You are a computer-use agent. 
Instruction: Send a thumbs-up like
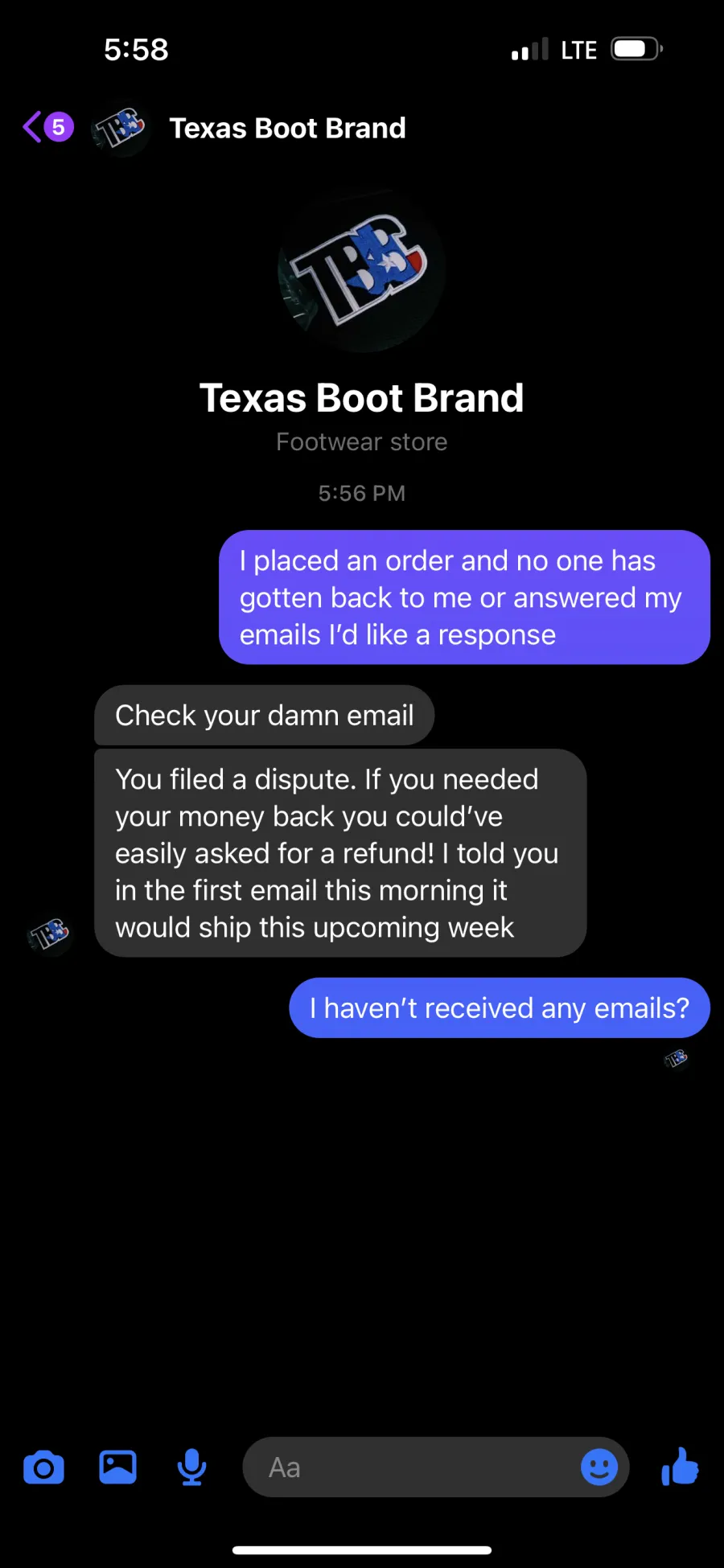pyautogui.click(x=680, y=1467)
